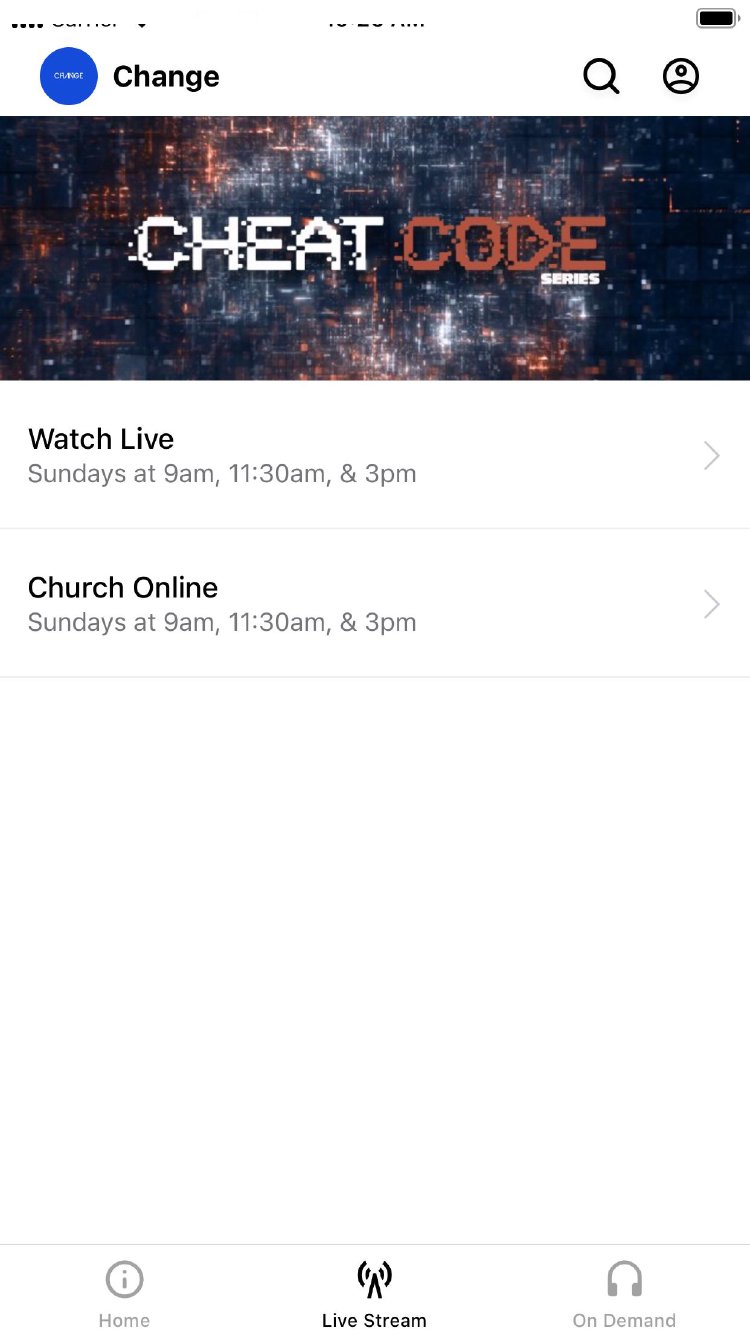Switch to the Home tab
The height and width of the screenshot is (1334, 750).
click(124, 1292)
